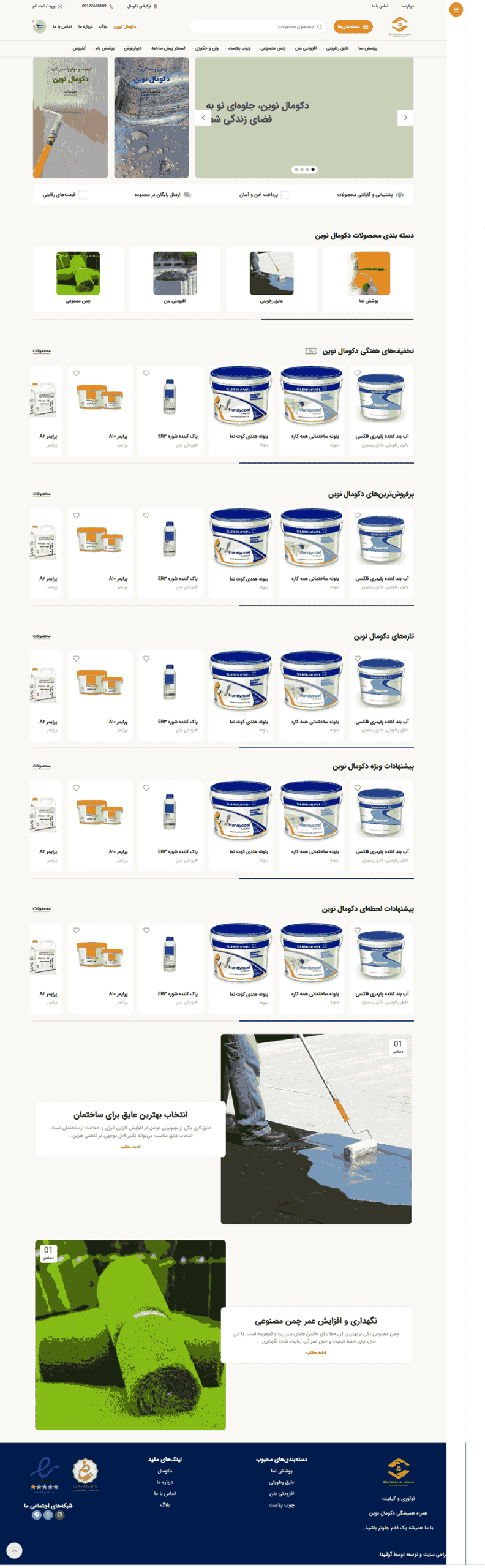Open the دسته‌بندی‌ها categories menu button
Screen dimensions: 485x1568
pyautogui.click(x=353, y=26)
